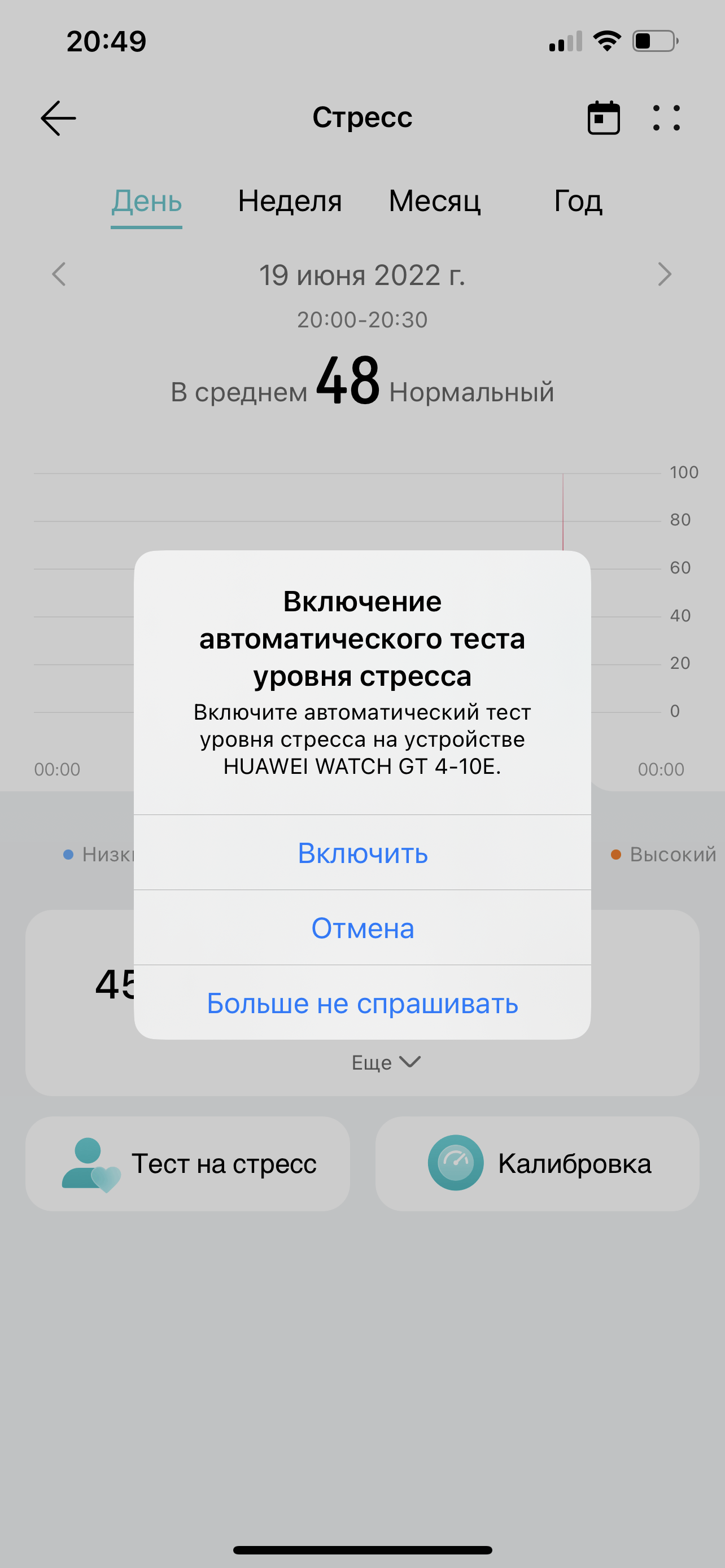Image resolution: width=725 pixels, height=1568 pixels.
Task: Switch to the Месяц tab
Action: [x=435, y=201]
